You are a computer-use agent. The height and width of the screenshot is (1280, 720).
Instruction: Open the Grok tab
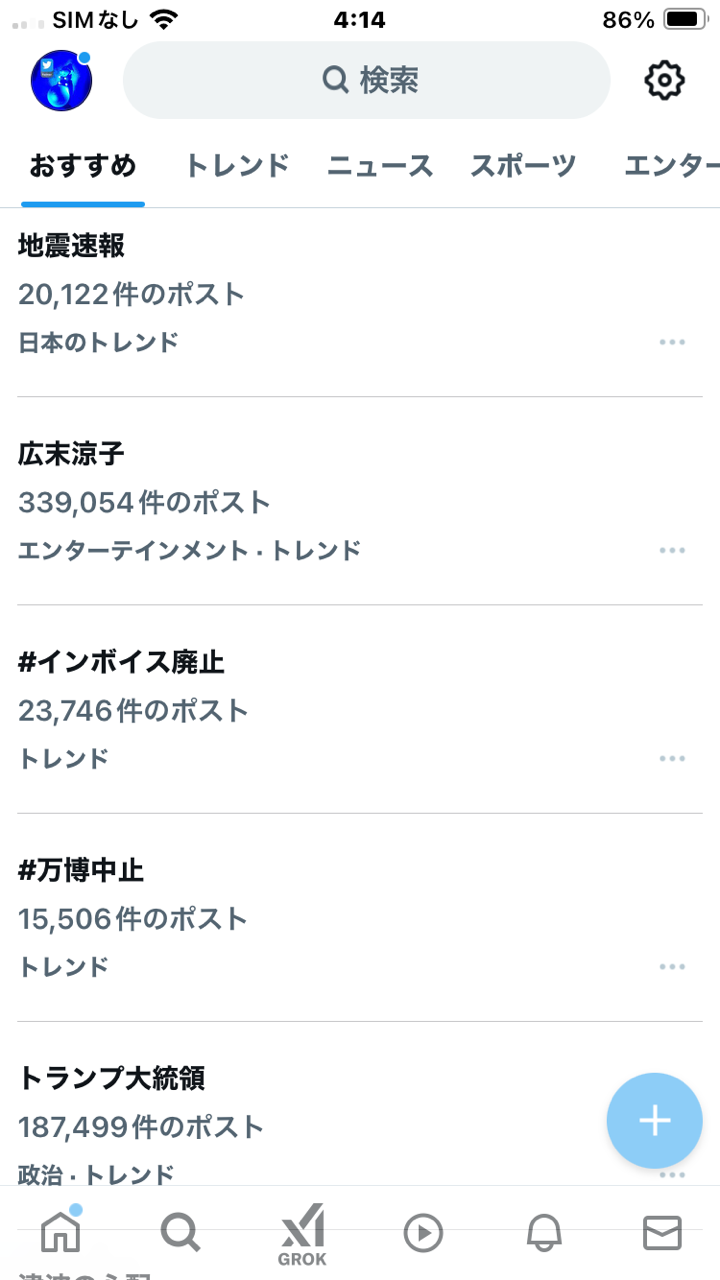(302, 1235)
